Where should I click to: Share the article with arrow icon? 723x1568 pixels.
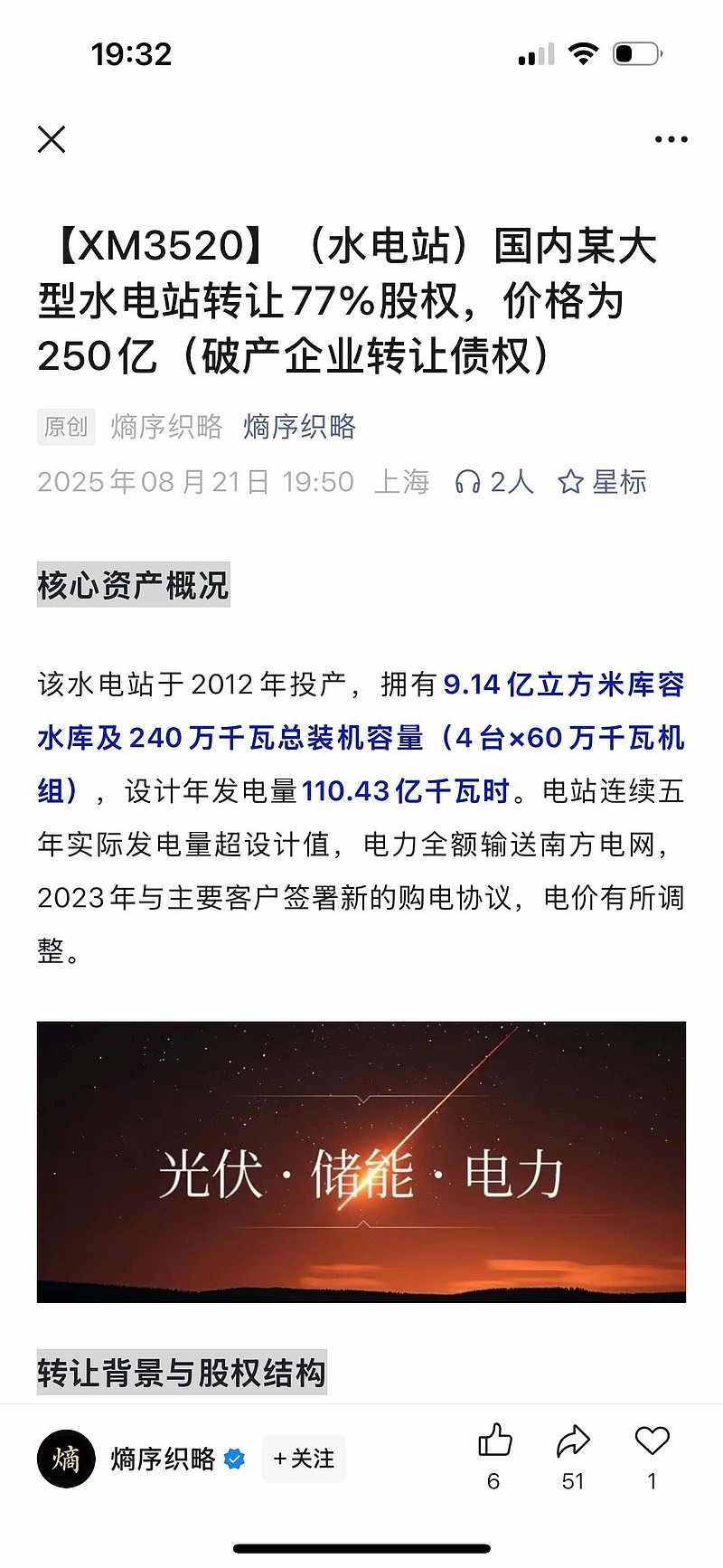pyautogui.click(x=573, y=1440)
